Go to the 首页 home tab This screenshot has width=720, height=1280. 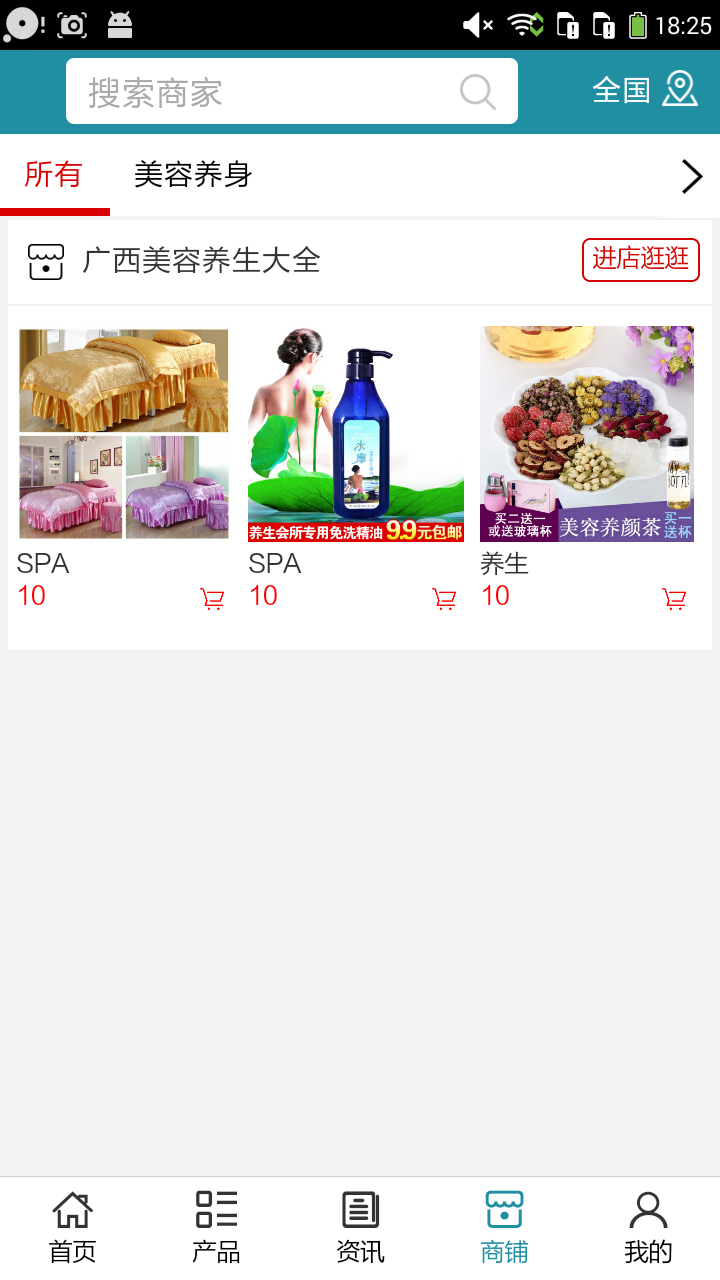tap(72, 1227)
